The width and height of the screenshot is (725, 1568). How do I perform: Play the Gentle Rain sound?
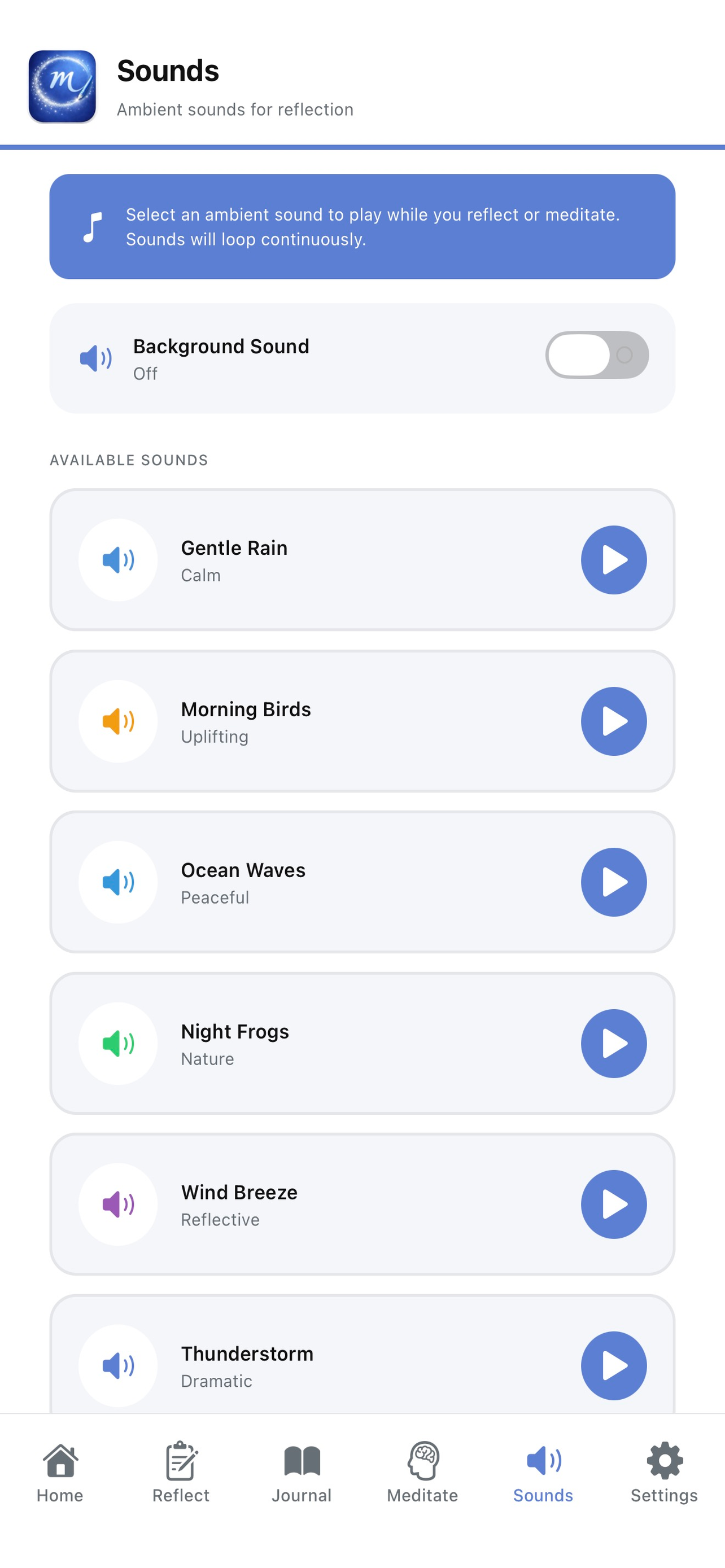click(x=614, y=559)
